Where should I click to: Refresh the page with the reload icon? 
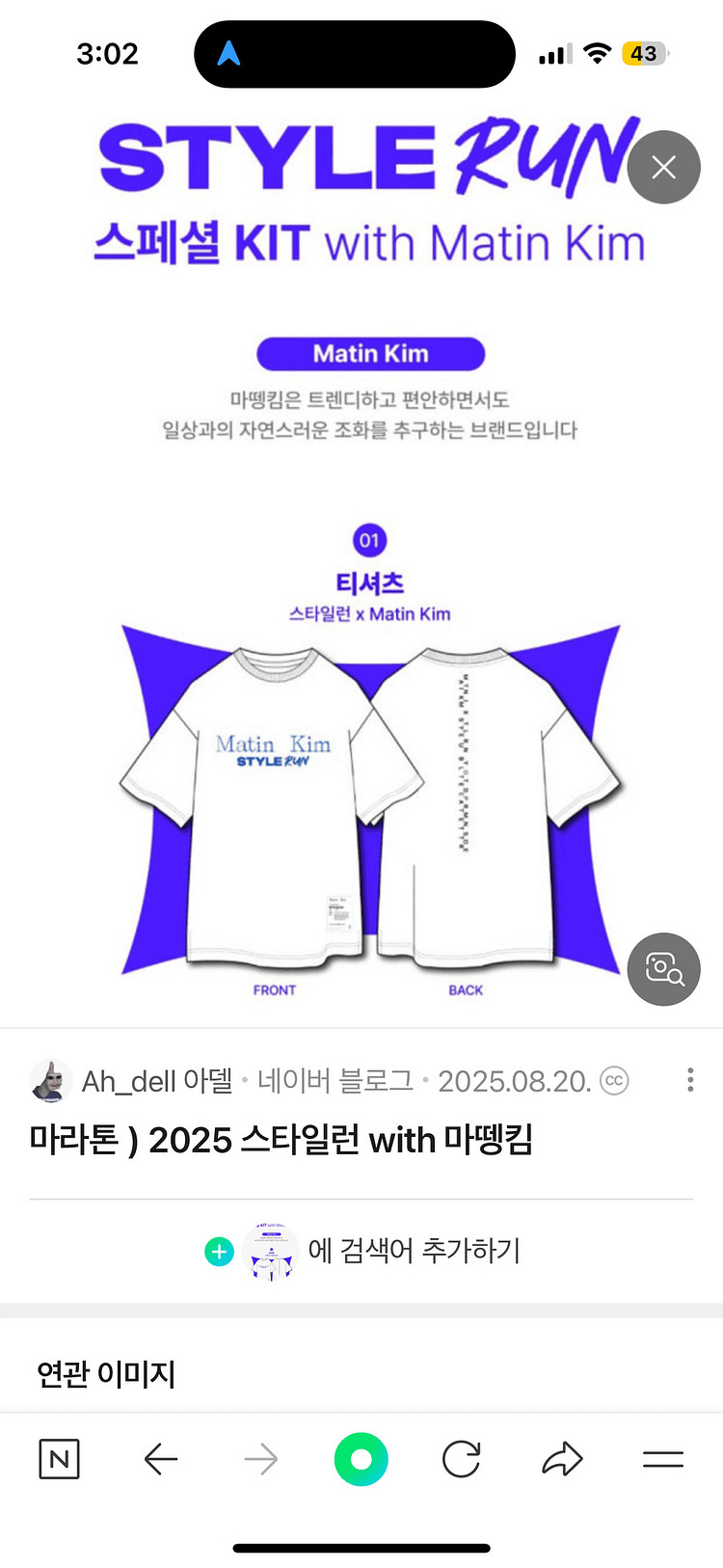[462, 1459]
